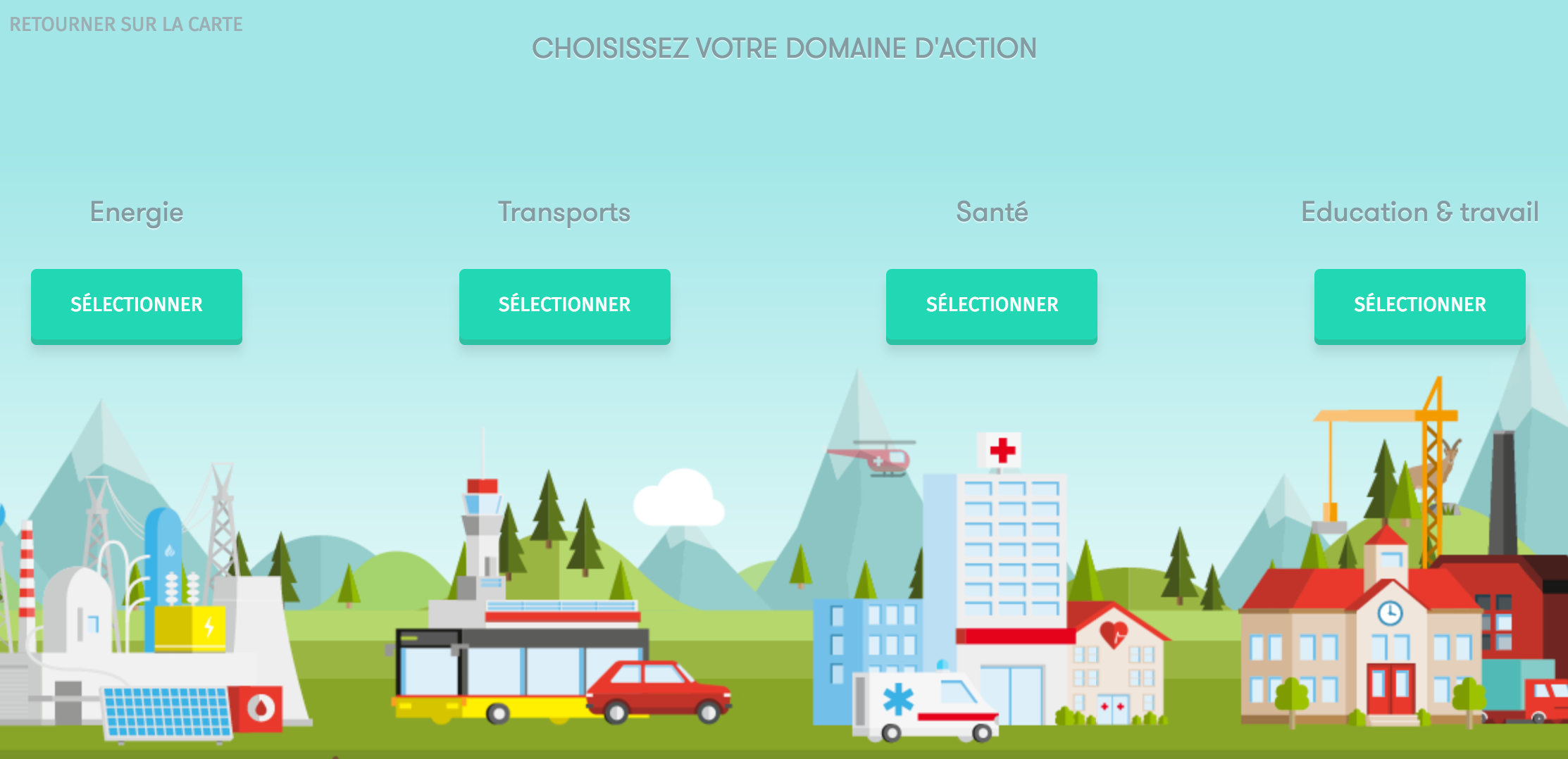Select the Education & travail domain
The height and width of the screenshot is (759, 1568).
pos(1419,305)
